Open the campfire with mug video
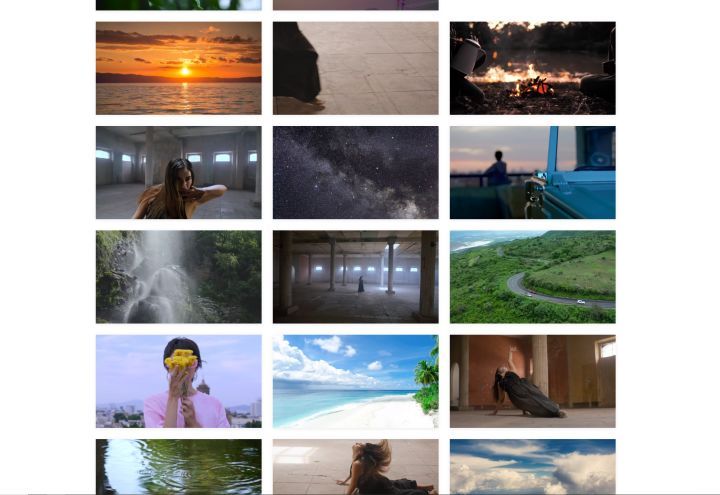 point(532,68)
